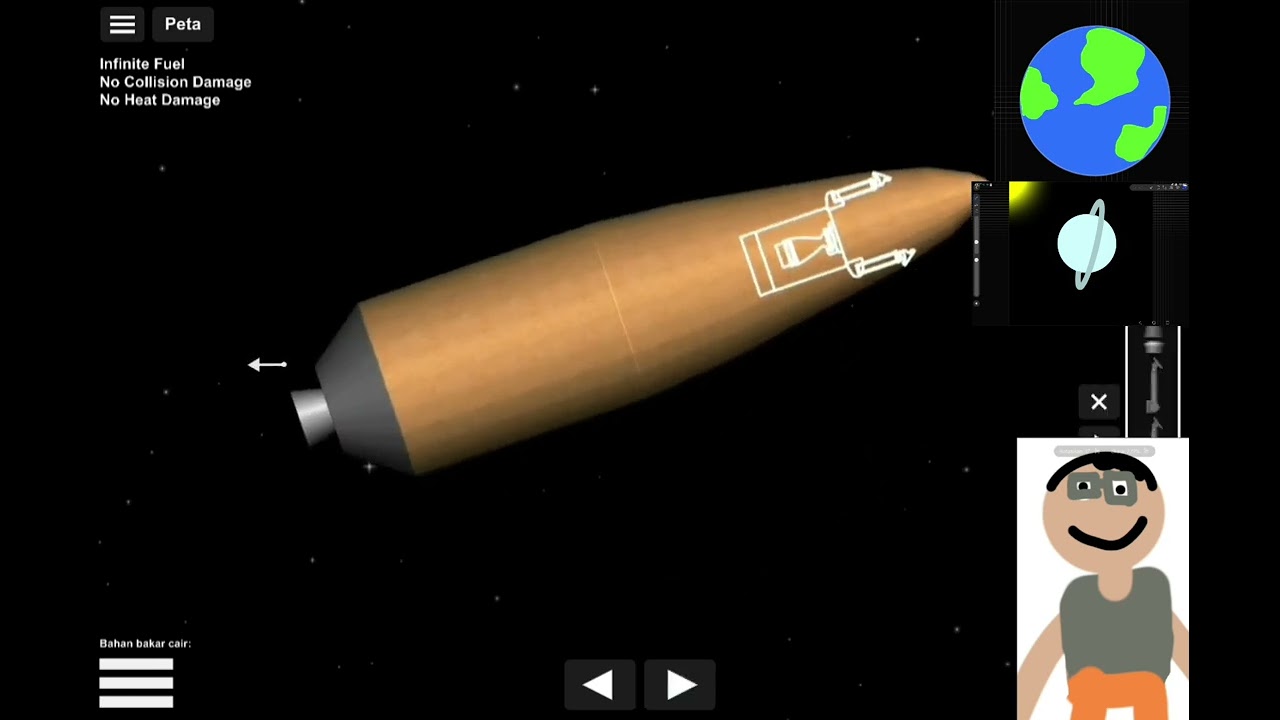Tap the rotate left arrow
Screen dimensions: 1280x720
599,685
